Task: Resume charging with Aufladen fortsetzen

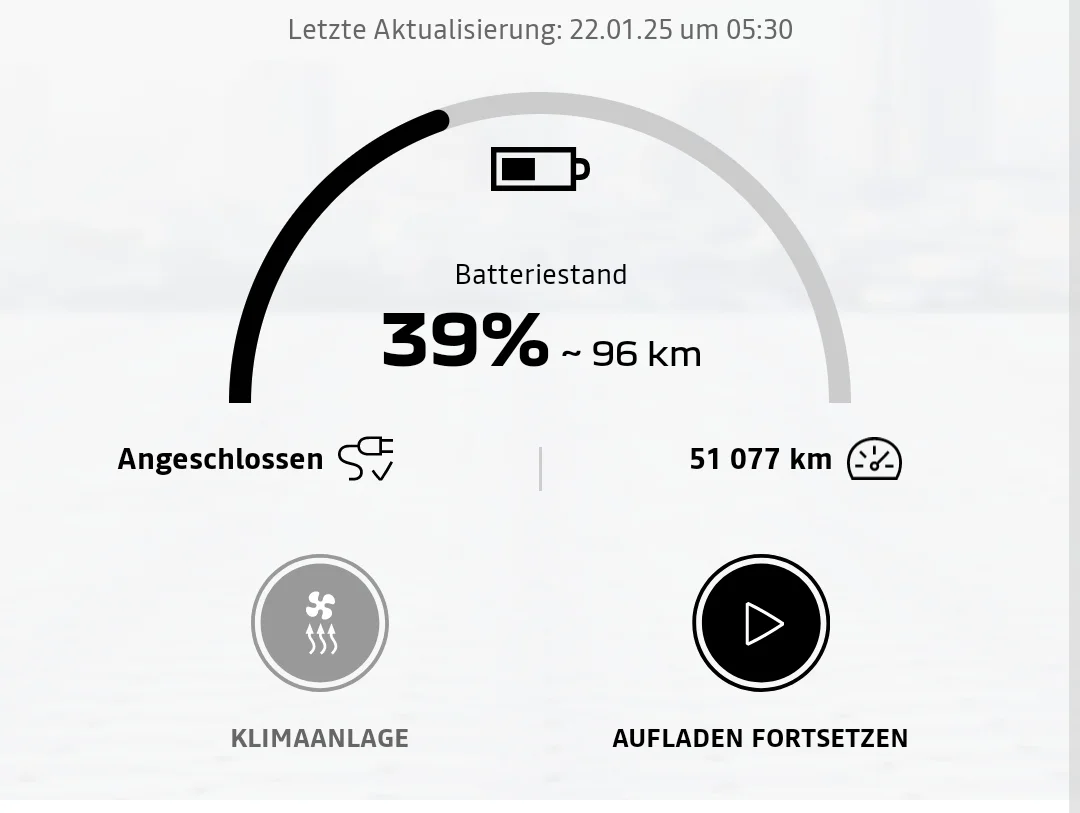Action: click(761, 623)
